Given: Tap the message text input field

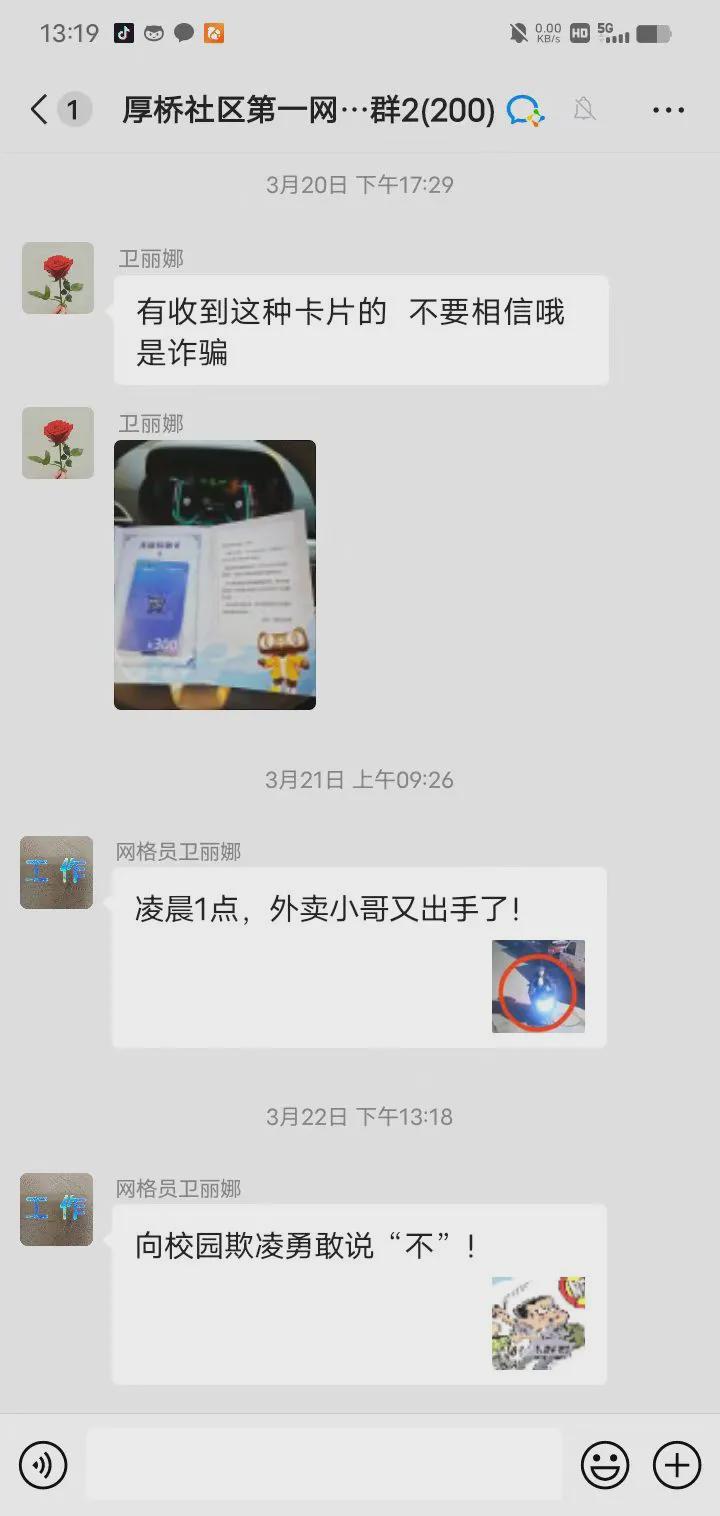Looking at the screenshot, I should coord(323,1465).
